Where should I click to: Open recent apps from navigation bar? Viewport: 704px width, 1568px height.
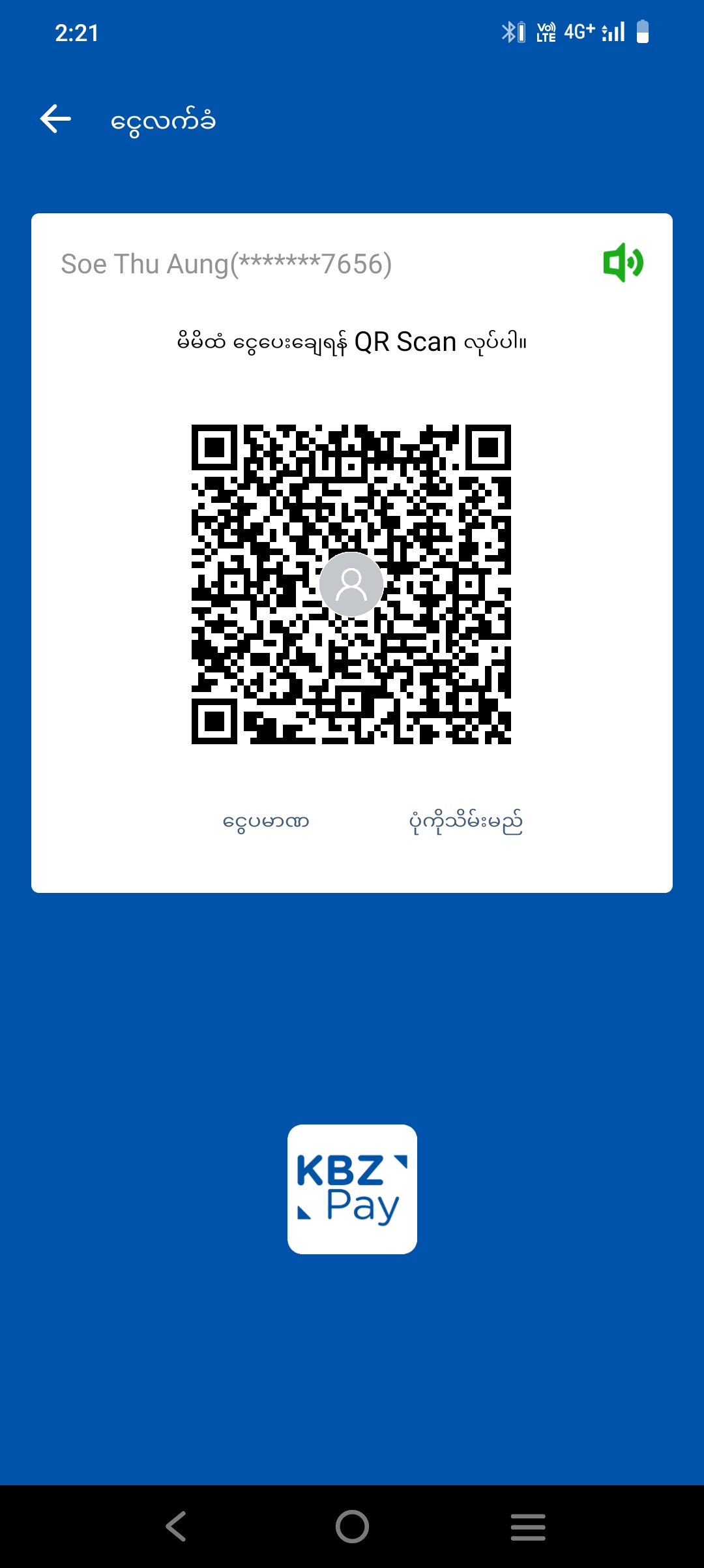527,1526
